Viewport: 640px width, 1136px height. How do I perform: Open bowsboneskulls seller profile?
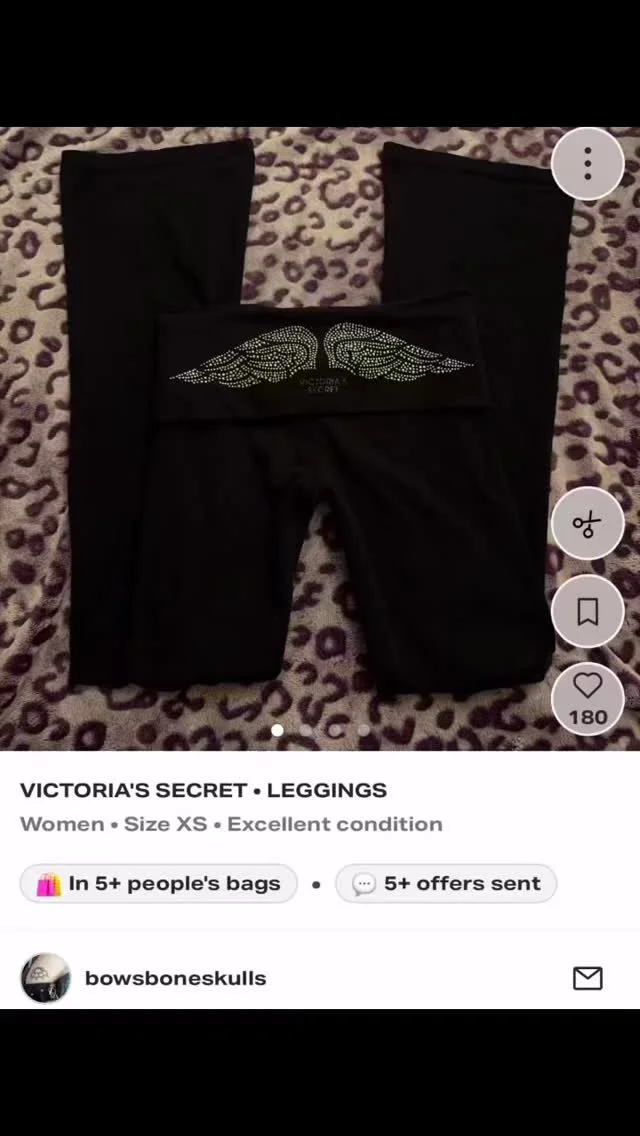(x=175, y=978)
